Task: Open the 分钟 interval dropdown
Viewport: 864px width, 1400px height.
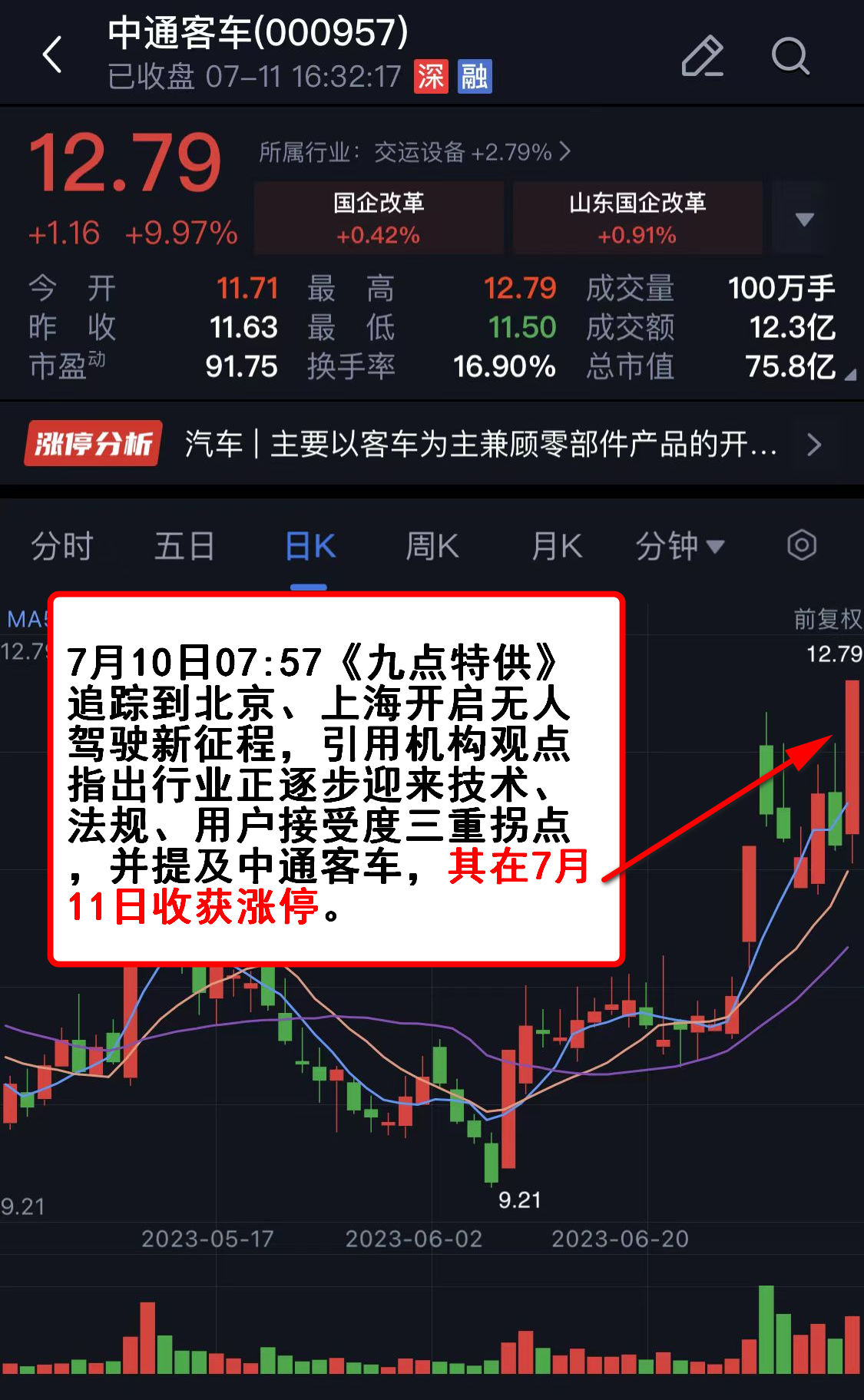Action: [680, 547]
